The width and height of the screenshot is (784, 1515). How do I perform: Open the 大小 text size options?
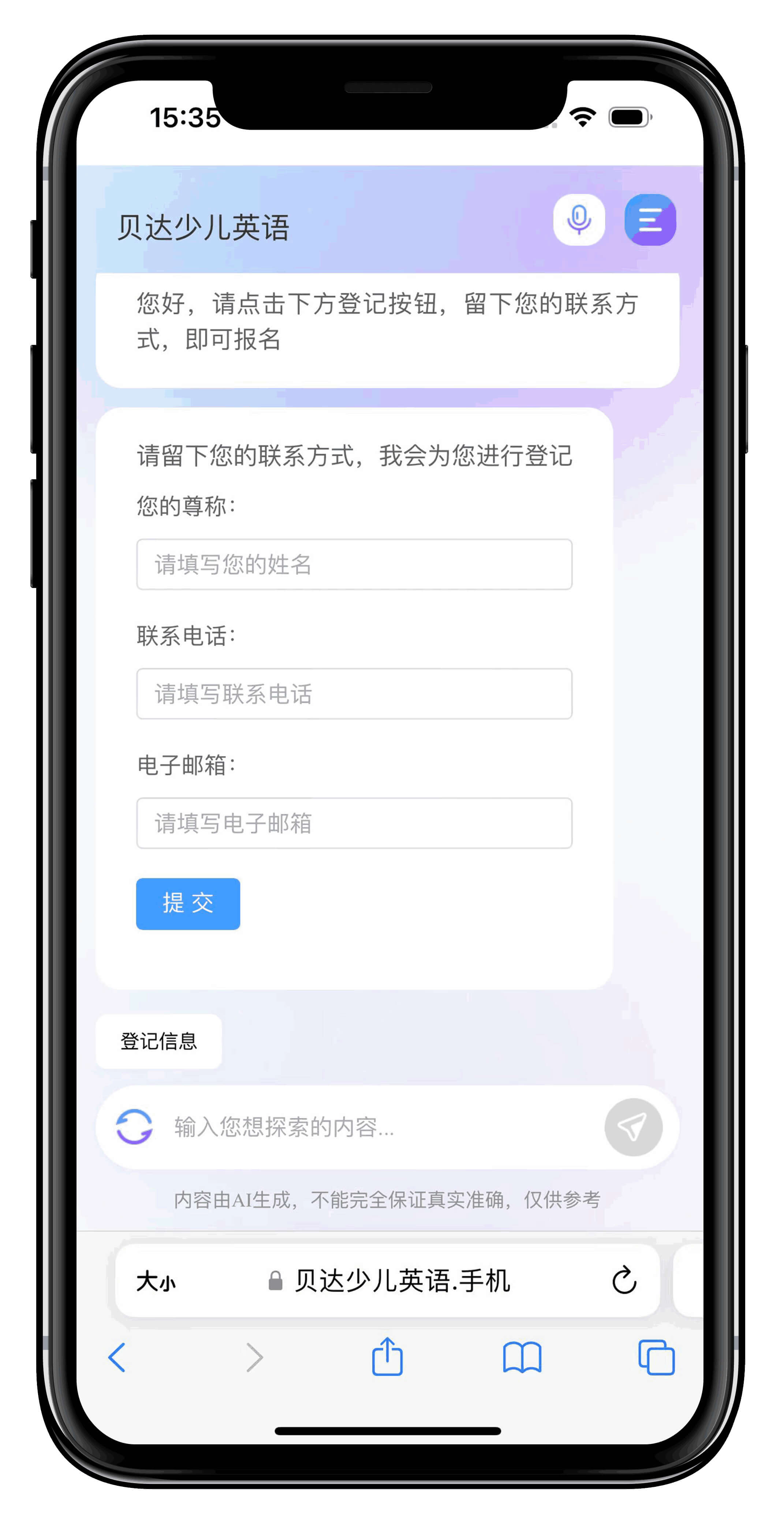[156, 1281]
